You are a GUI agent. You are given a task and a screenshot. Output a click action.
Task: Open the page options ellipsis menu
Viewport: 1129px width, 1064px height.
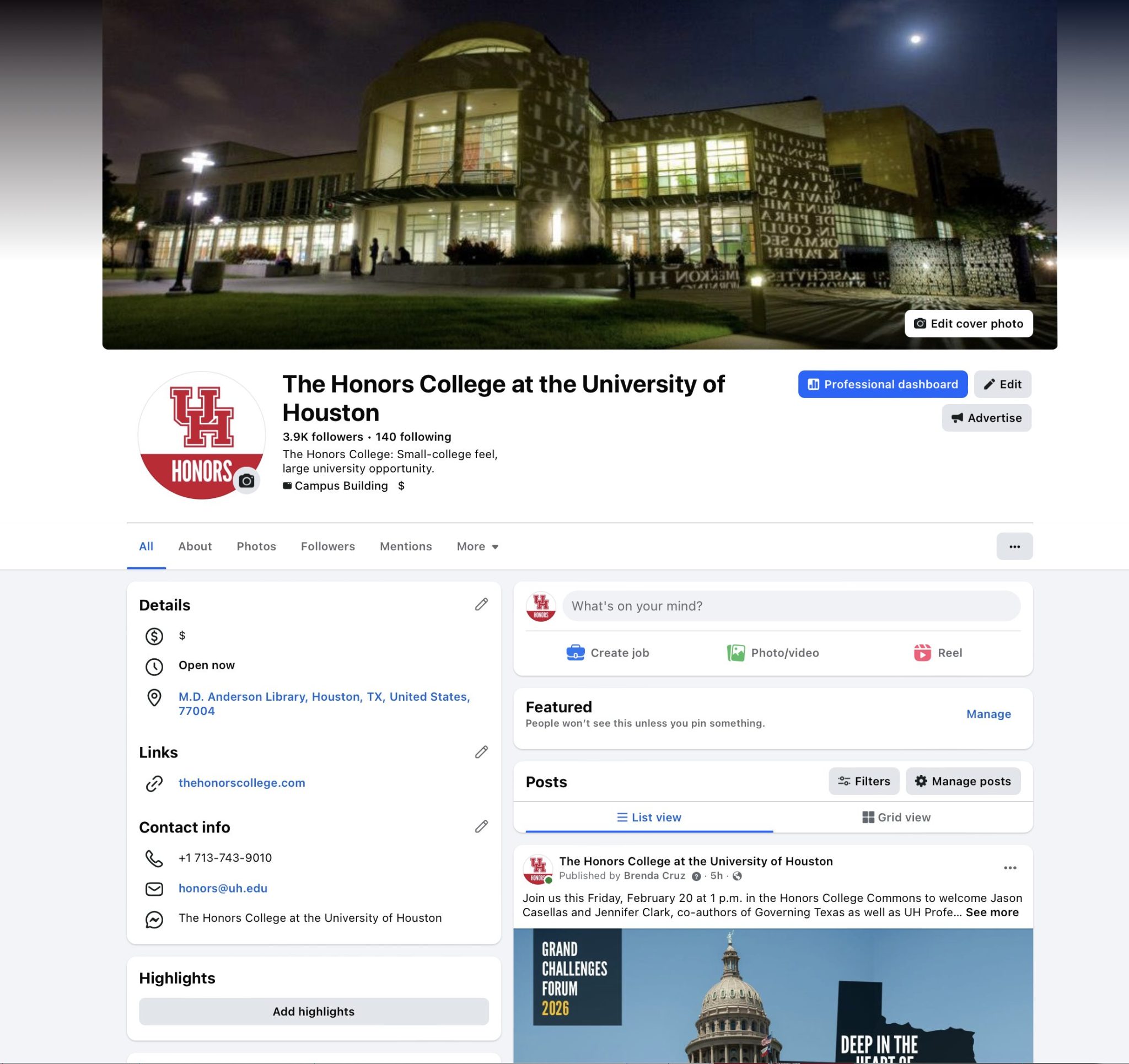(x=1014, y=546)
